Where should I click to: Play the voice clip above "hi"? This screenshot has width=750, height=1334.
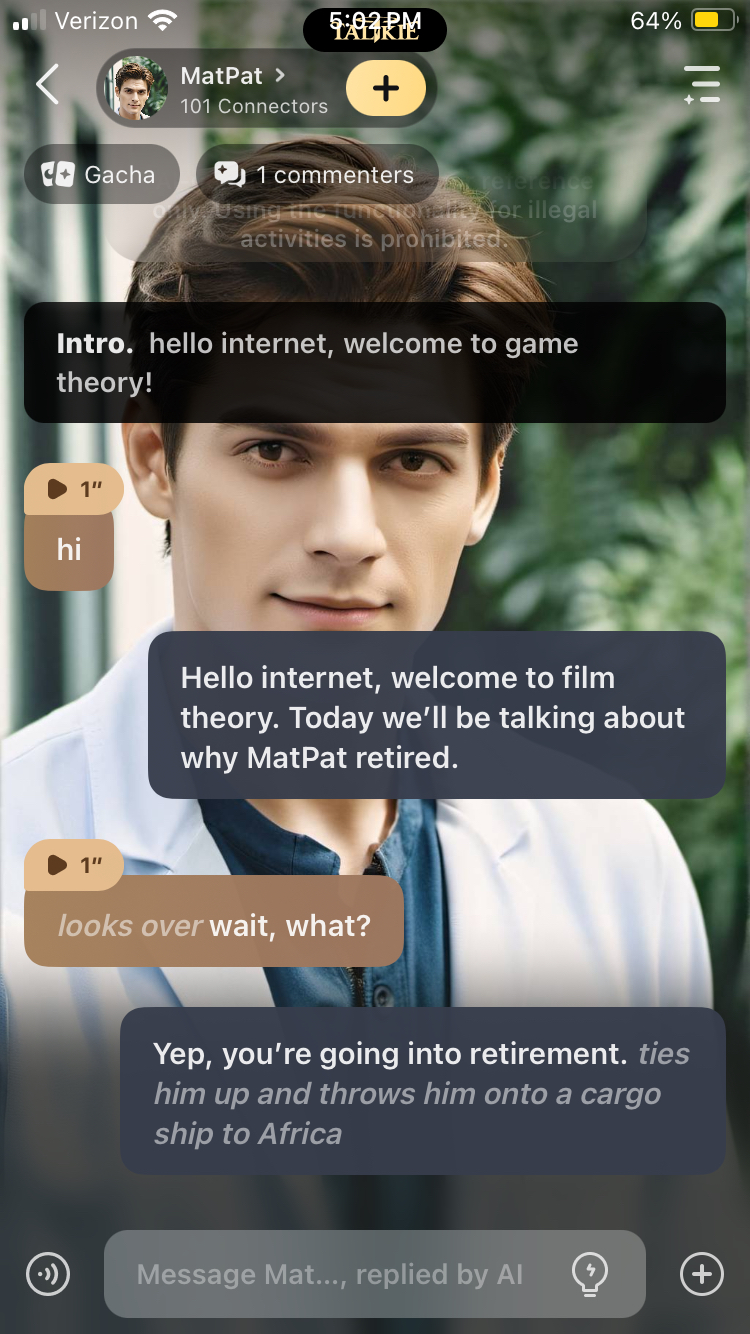[x=72, y=489]
